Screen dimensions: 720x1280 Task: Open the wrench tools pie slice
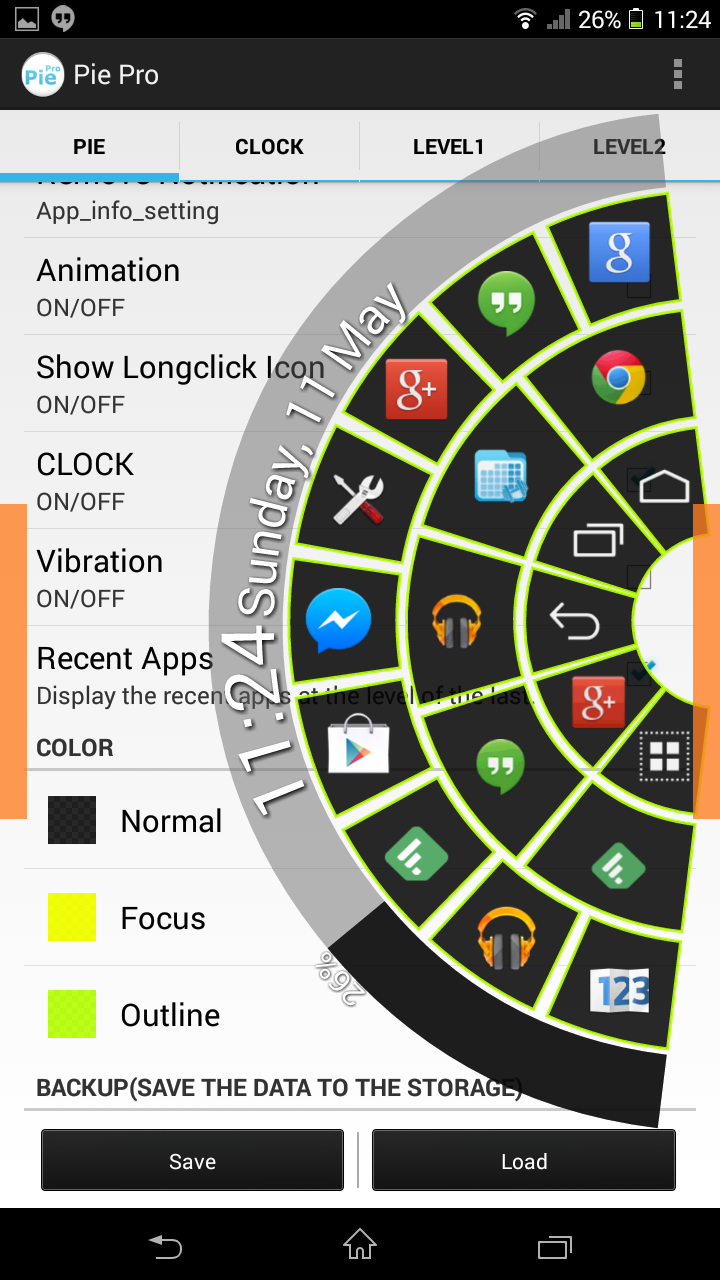[x=358, y=497]
